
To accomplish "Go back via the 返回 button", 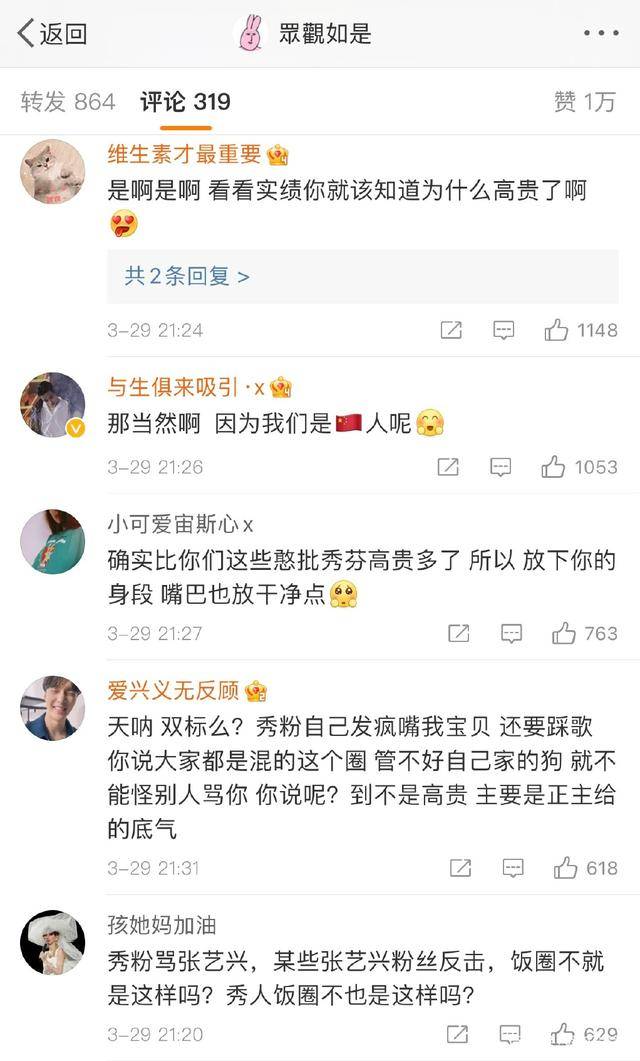I will point(52,33).
